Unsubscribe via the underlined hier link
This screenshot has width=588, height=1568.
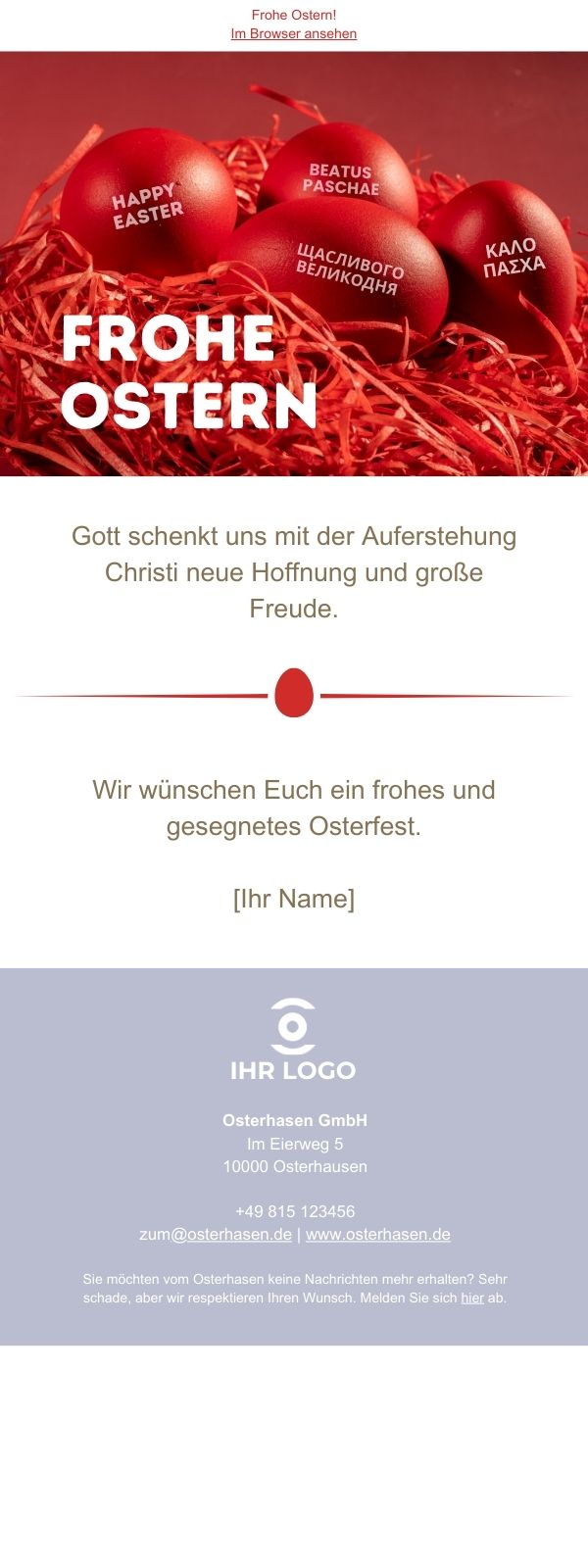pos(472,1298)
